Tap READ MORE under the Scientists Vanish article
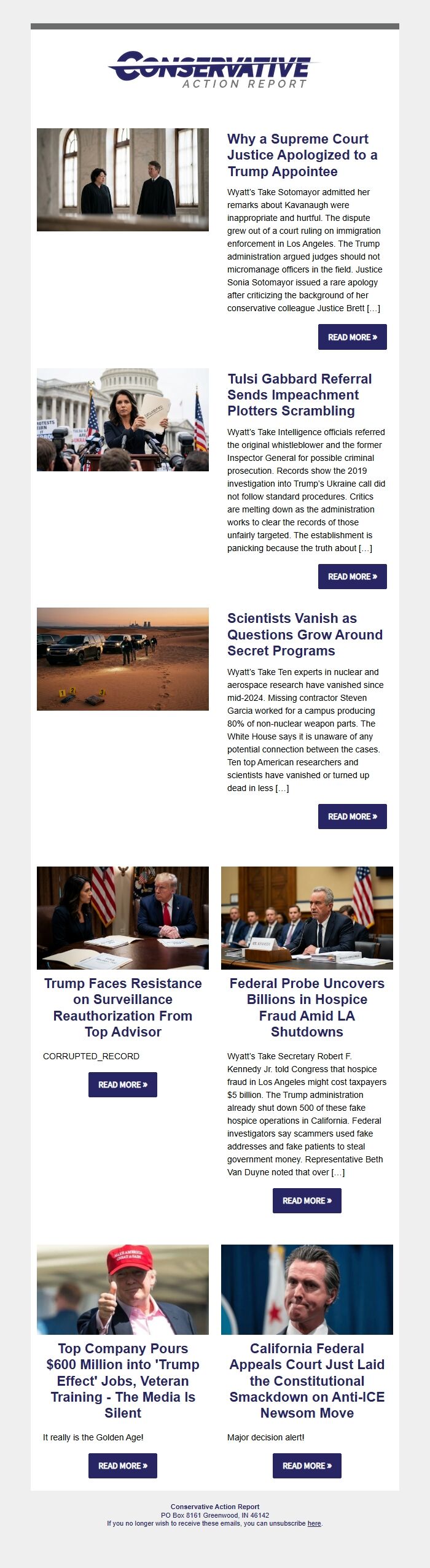Viewport: 430px width, 1568px height. 352,816
